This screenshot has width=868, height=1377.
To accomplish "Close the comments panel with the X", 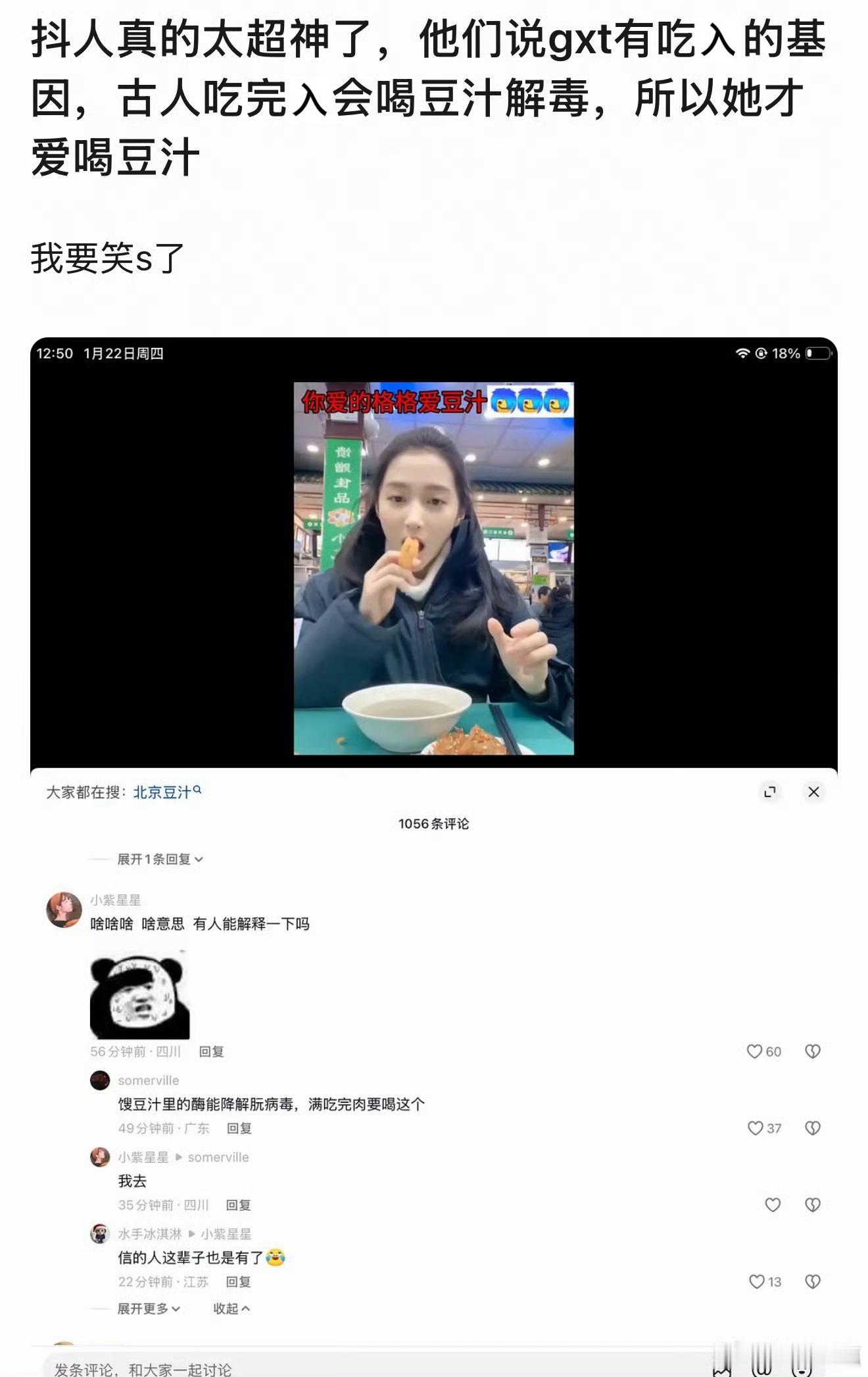I will pos(813,792).
